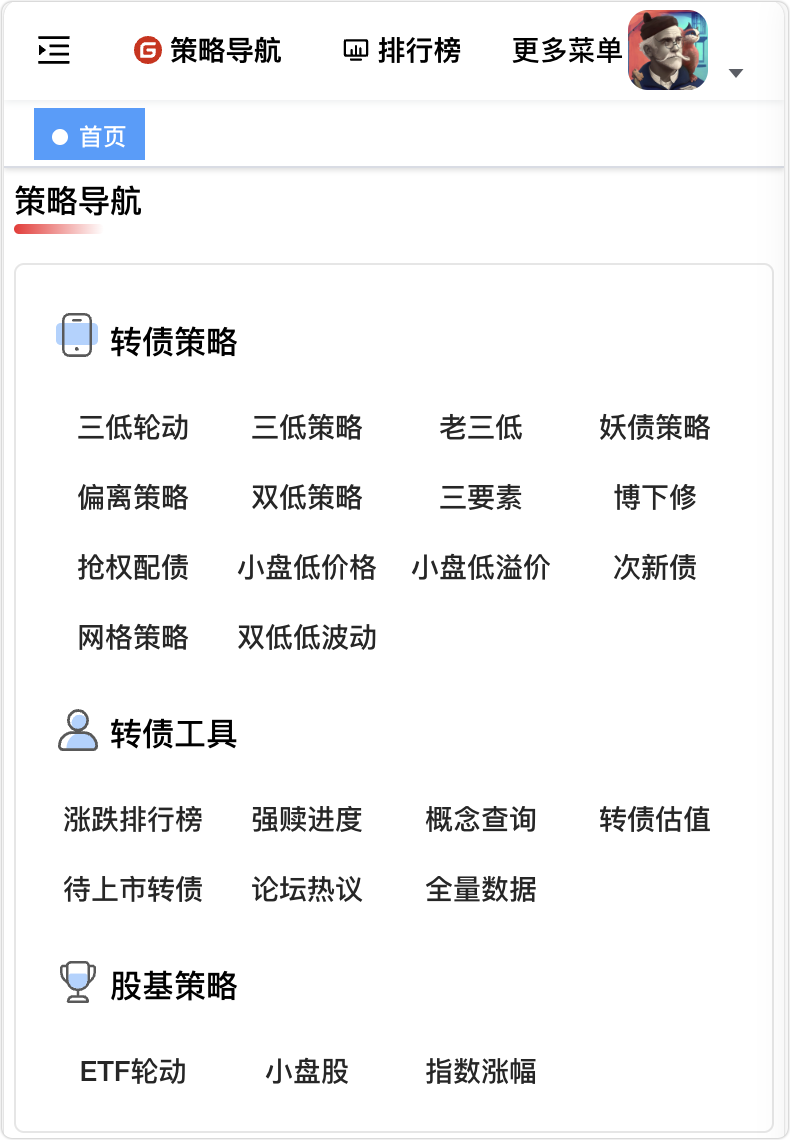The image size is (790, 1140).
Task: Open the 策略导航 top menu
Action: (x=208, y=50)
